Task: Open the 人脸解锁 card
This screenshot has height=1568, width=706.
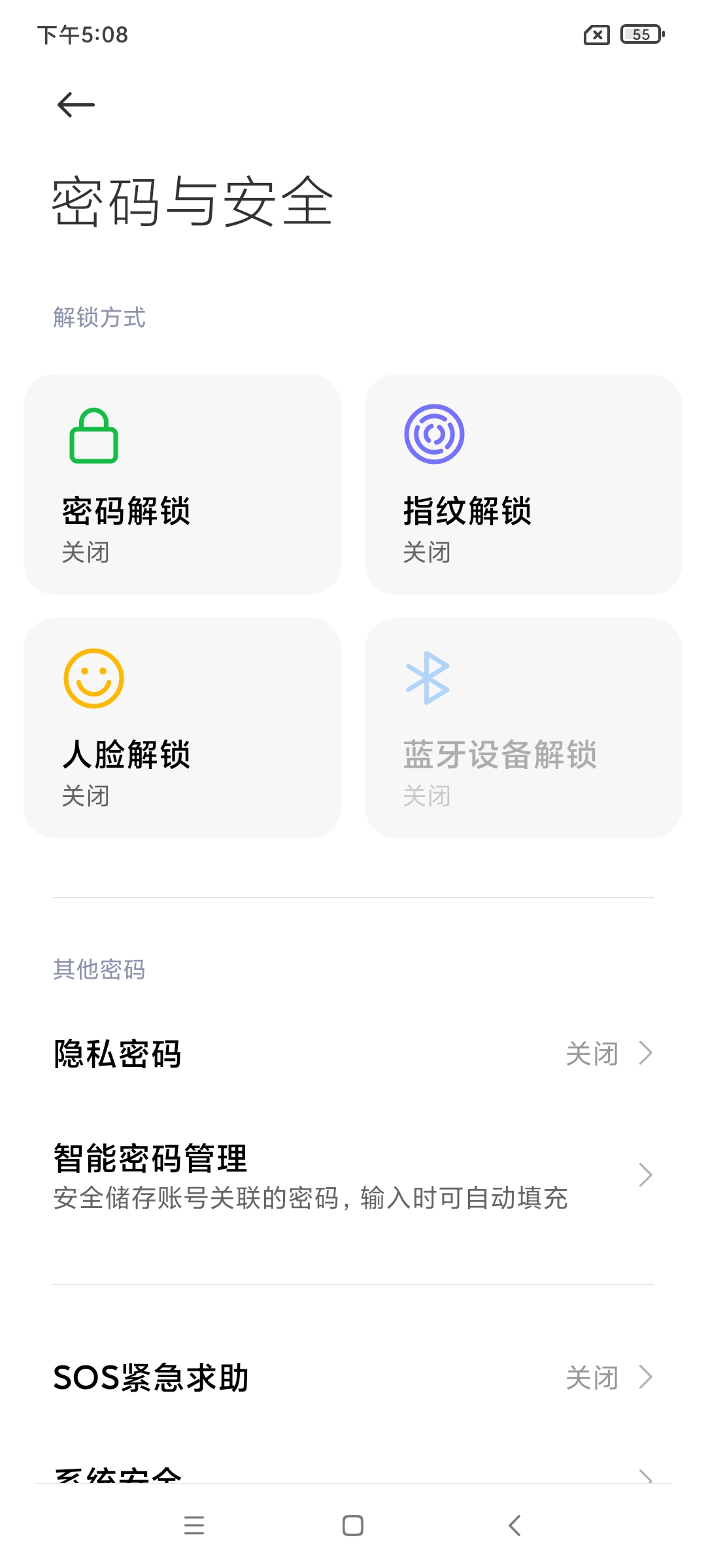Action: point(182,728)
